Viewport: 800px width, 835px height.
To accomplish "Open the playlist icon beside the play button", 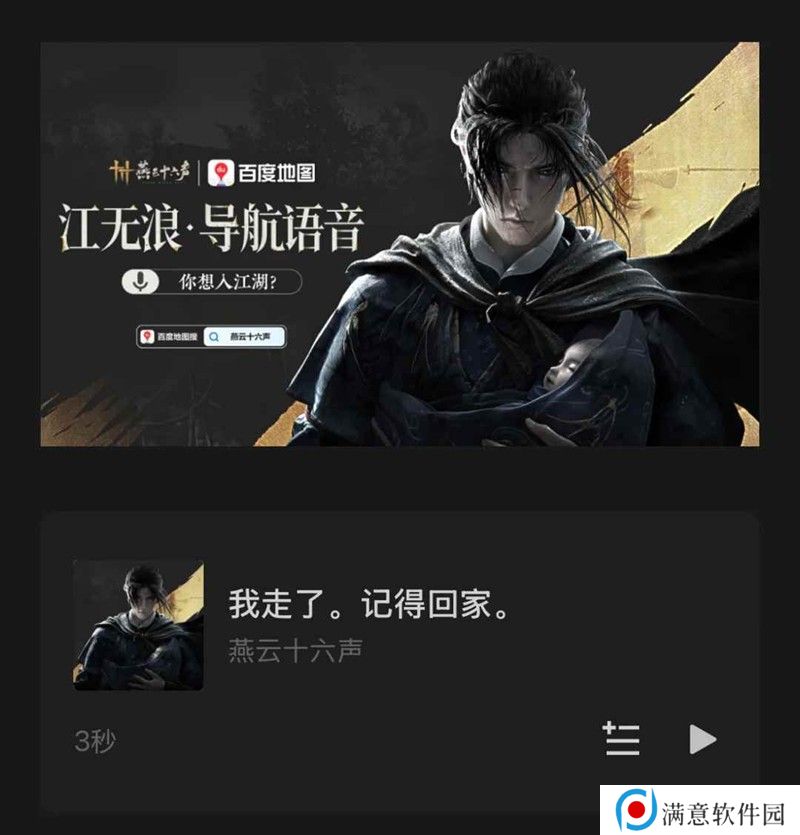I will tap(621, 740).
